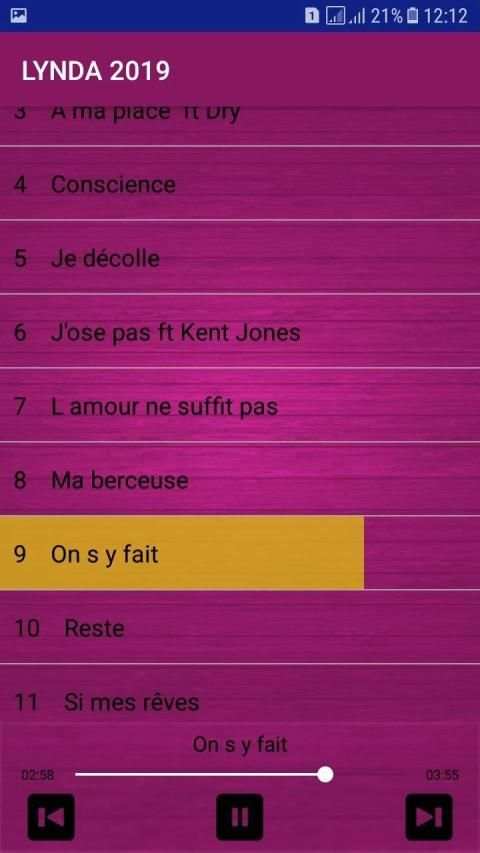Start L amour ne suffit pas
The height and width of the screenshot is (853, 480).
(240, 406)
